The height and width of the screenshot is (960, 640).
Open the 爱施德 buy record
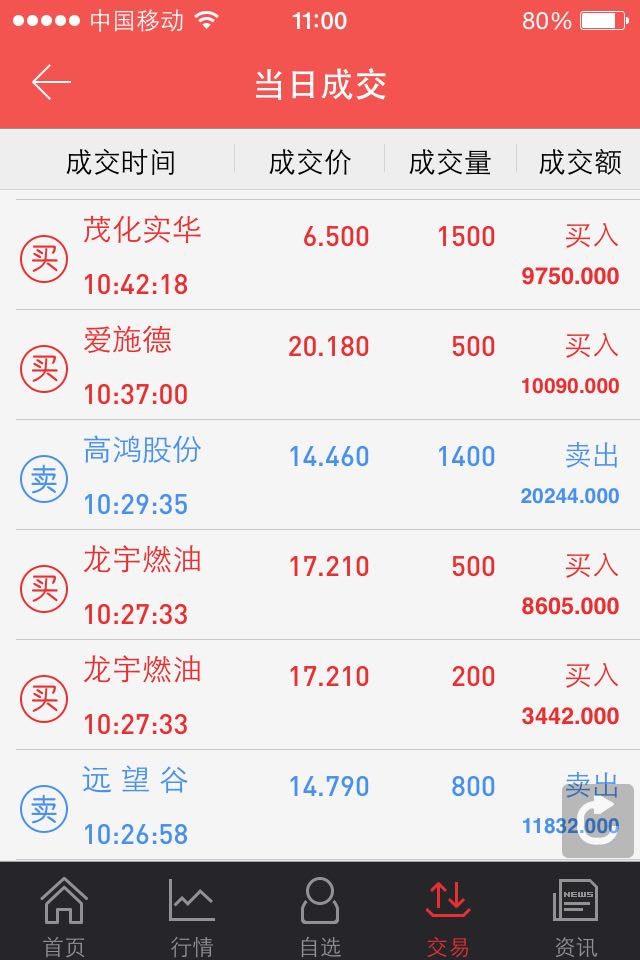(x=320, y=366)
